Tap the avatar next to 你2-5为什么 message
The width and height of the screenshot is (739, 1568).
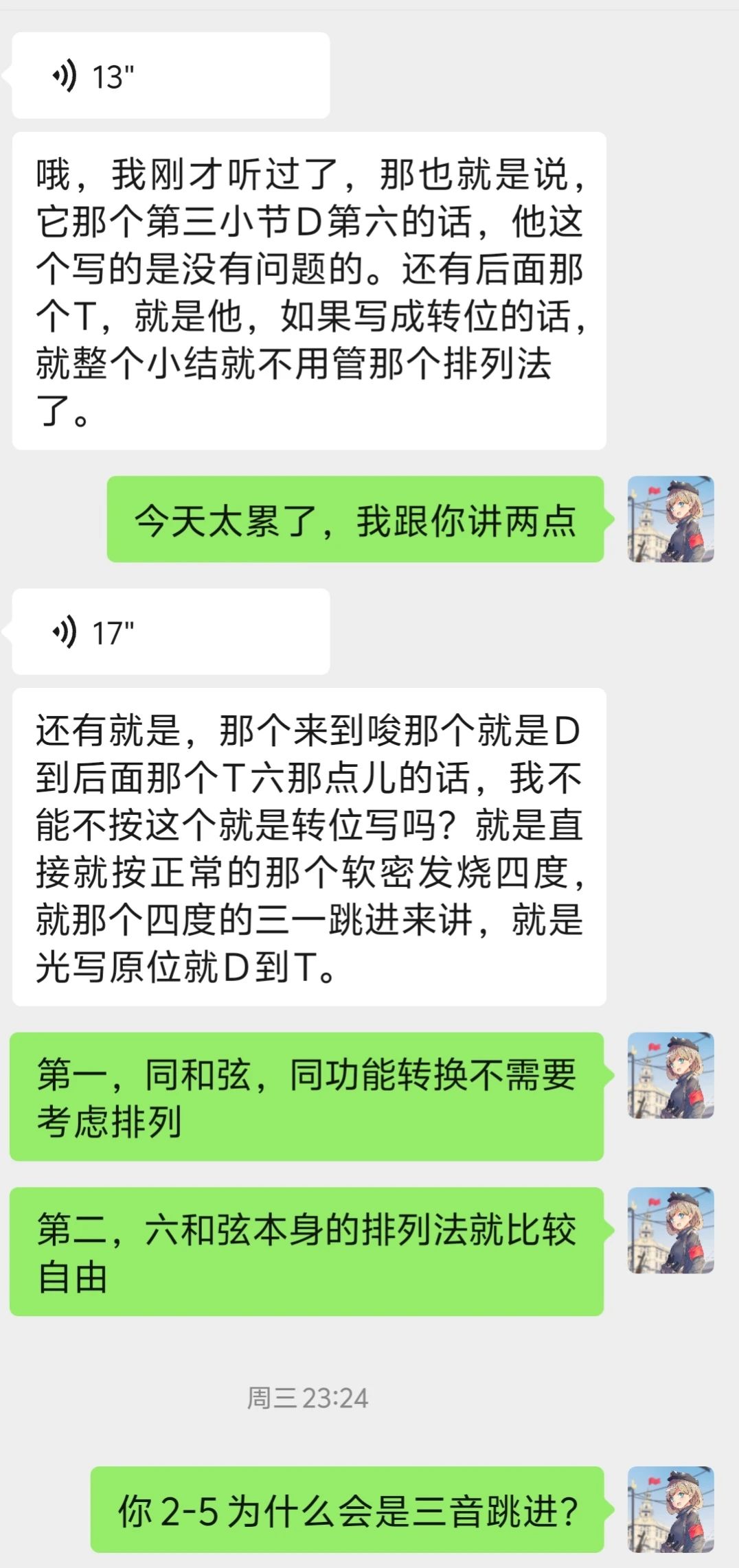(x=670, y=1510)
